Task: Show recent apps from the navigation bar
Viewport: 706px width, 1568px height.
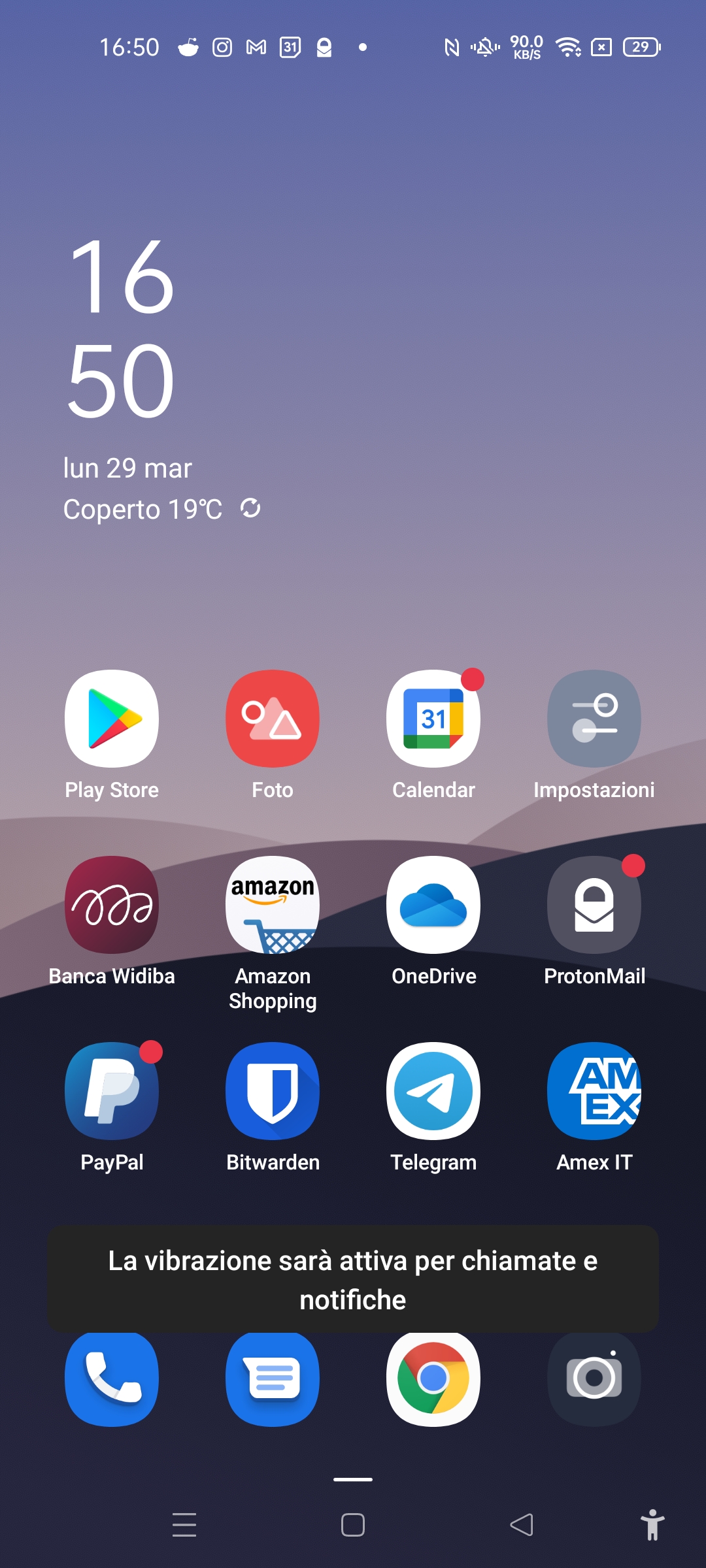Action: tap(184, 1525)
